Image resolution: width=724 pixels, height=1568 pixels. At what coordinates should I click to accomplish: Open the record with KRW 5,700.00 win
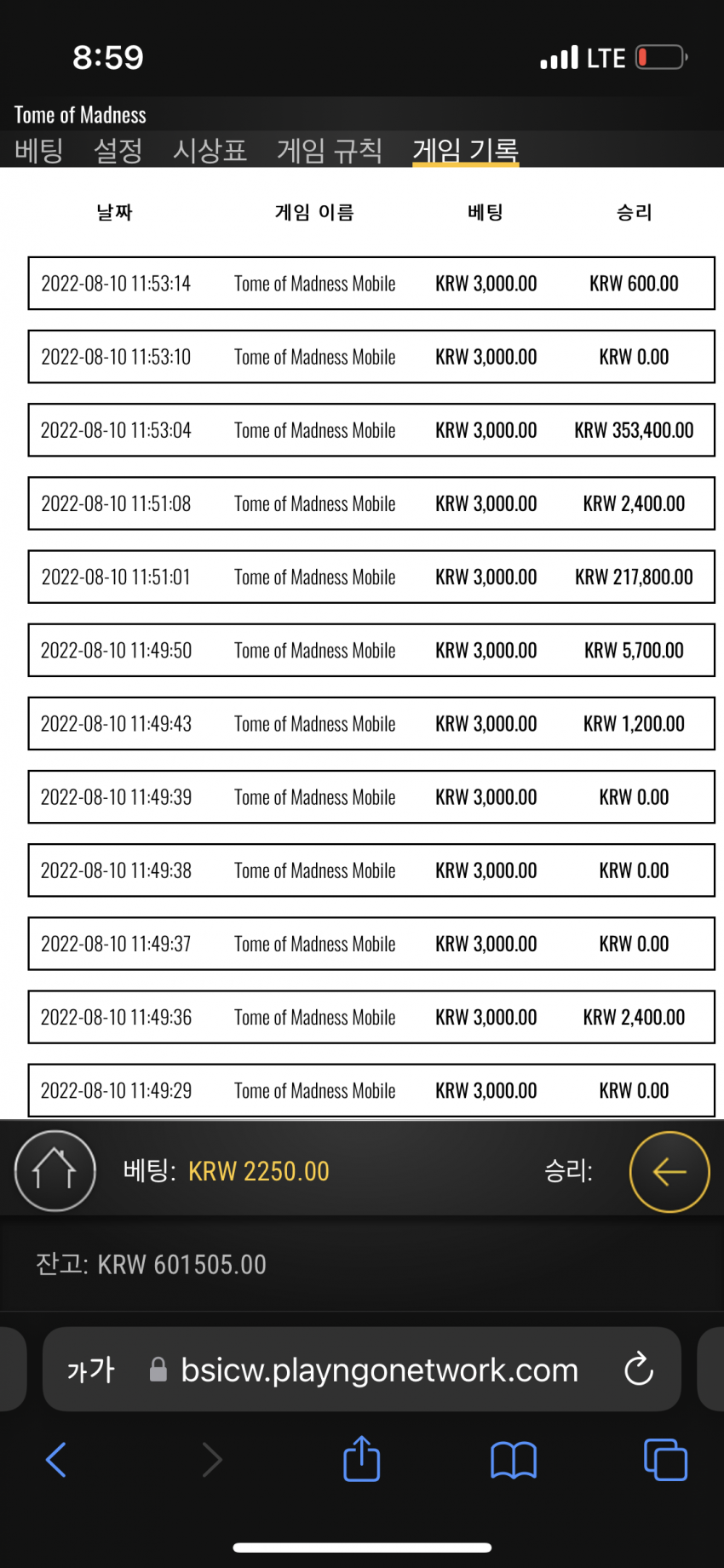pos(371,650)
